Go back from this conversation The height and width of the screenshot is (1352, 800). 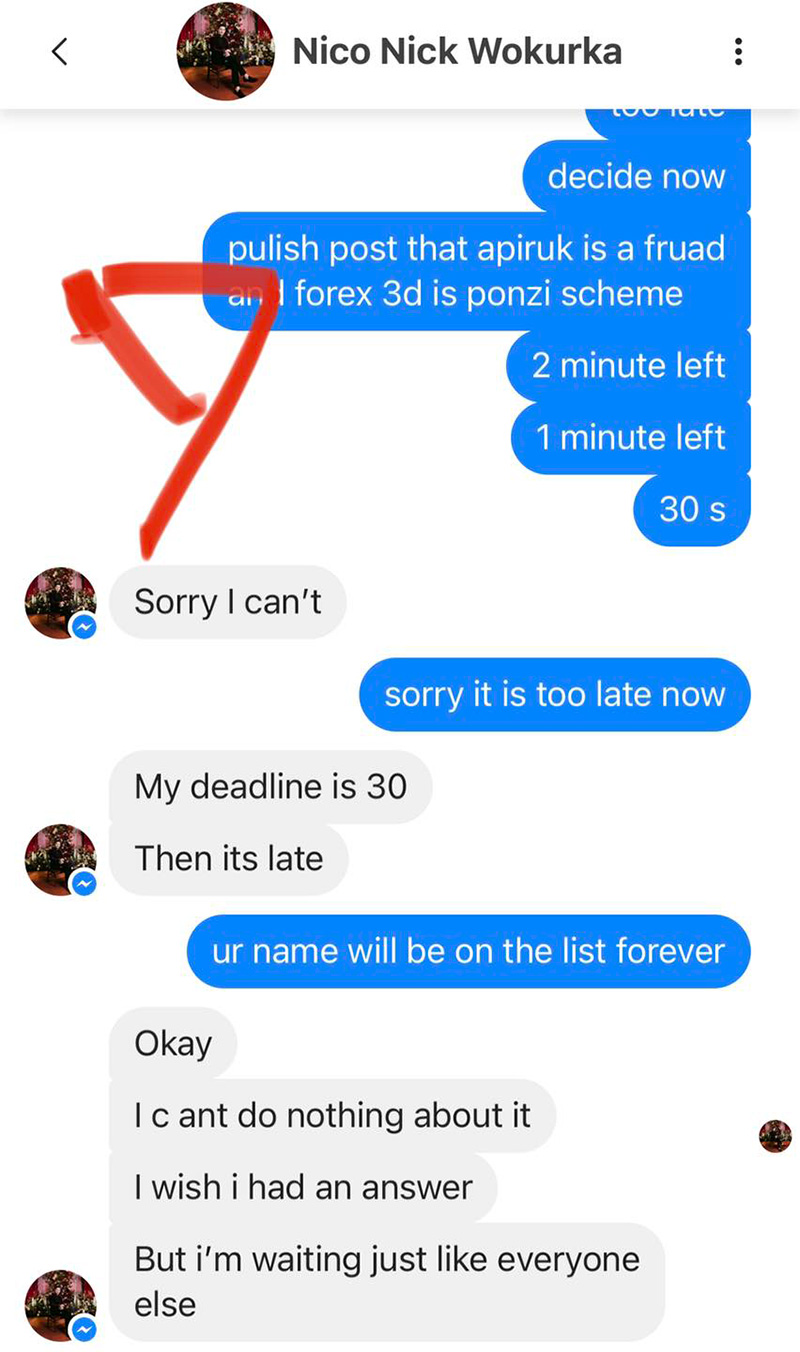pos(60,52)
